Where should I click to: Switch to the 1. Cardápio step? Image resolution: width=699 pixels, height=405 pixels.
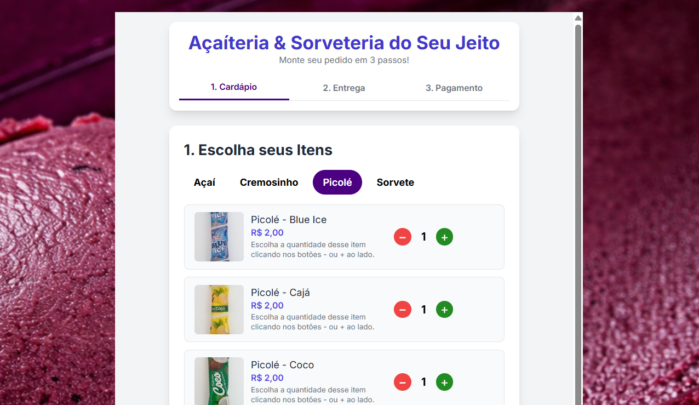[234, 87]
